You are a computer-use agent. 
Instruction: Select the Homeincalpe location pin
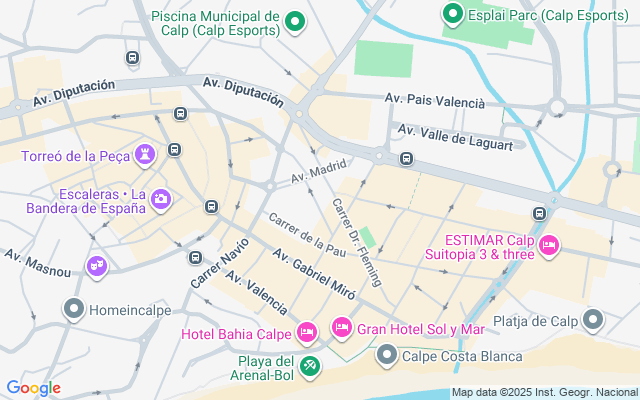pos(73,310)
